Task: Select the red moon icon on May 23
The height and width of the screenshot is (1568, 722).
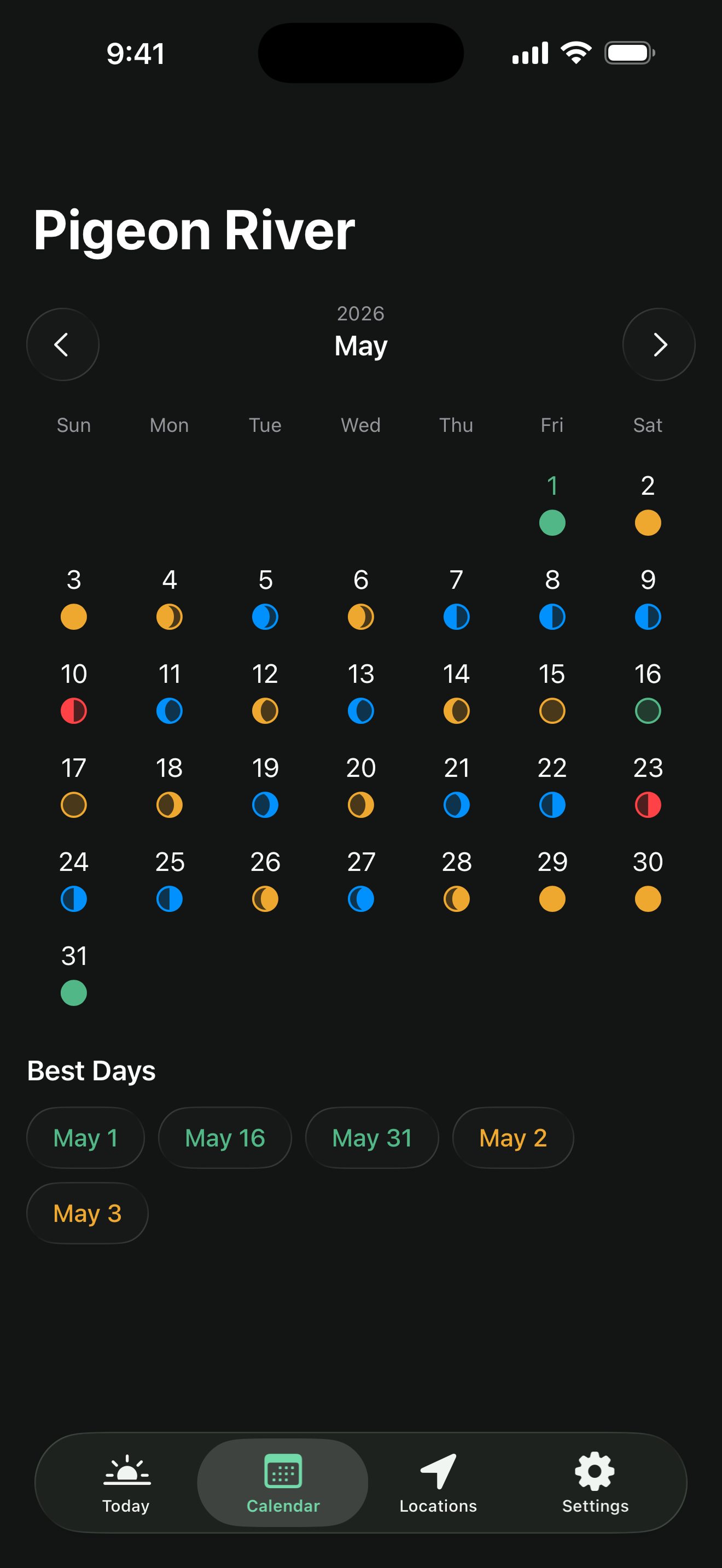Action: (647, 805)
